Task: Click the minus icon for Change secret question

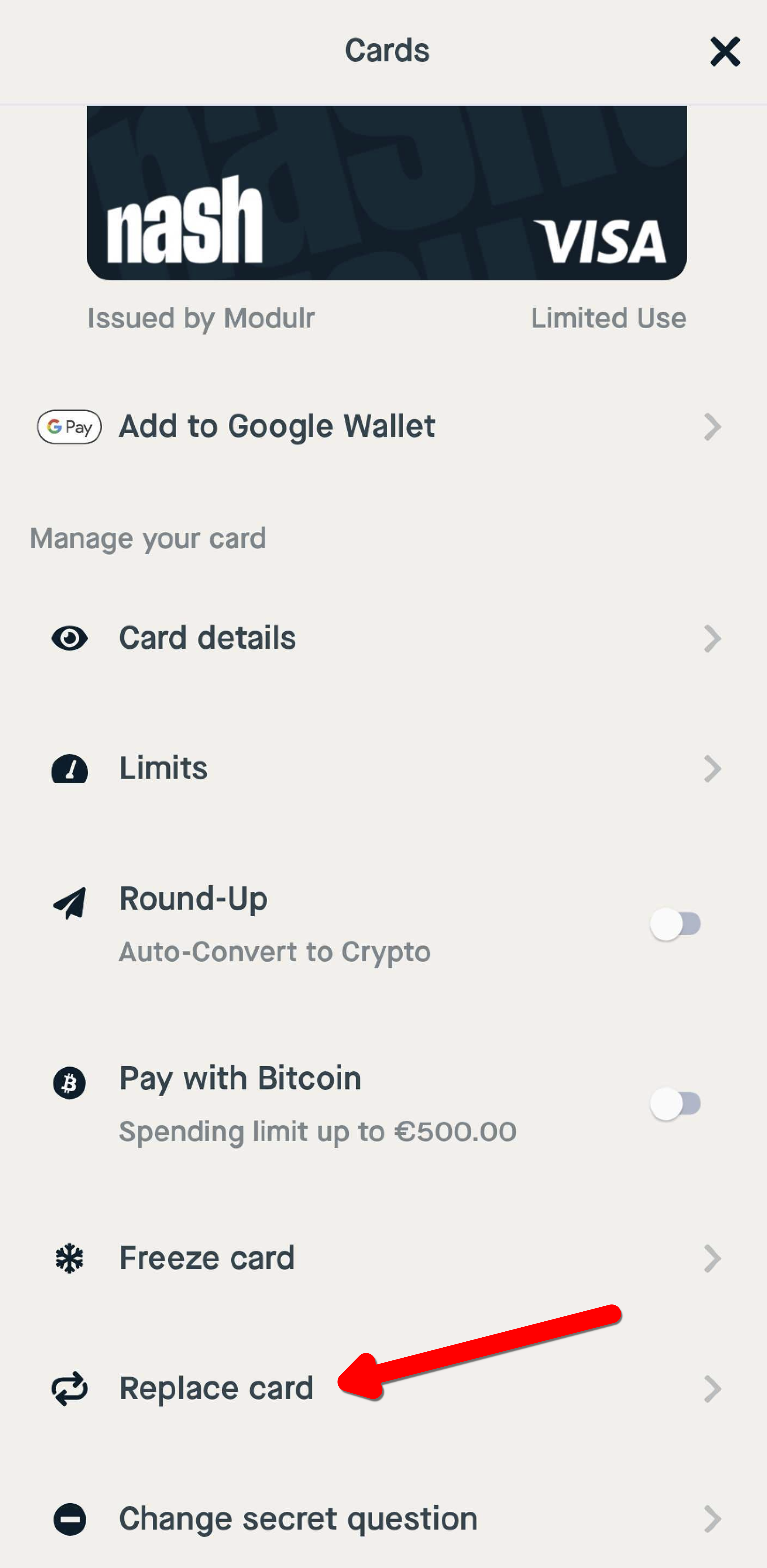Action: [71, 1517]
